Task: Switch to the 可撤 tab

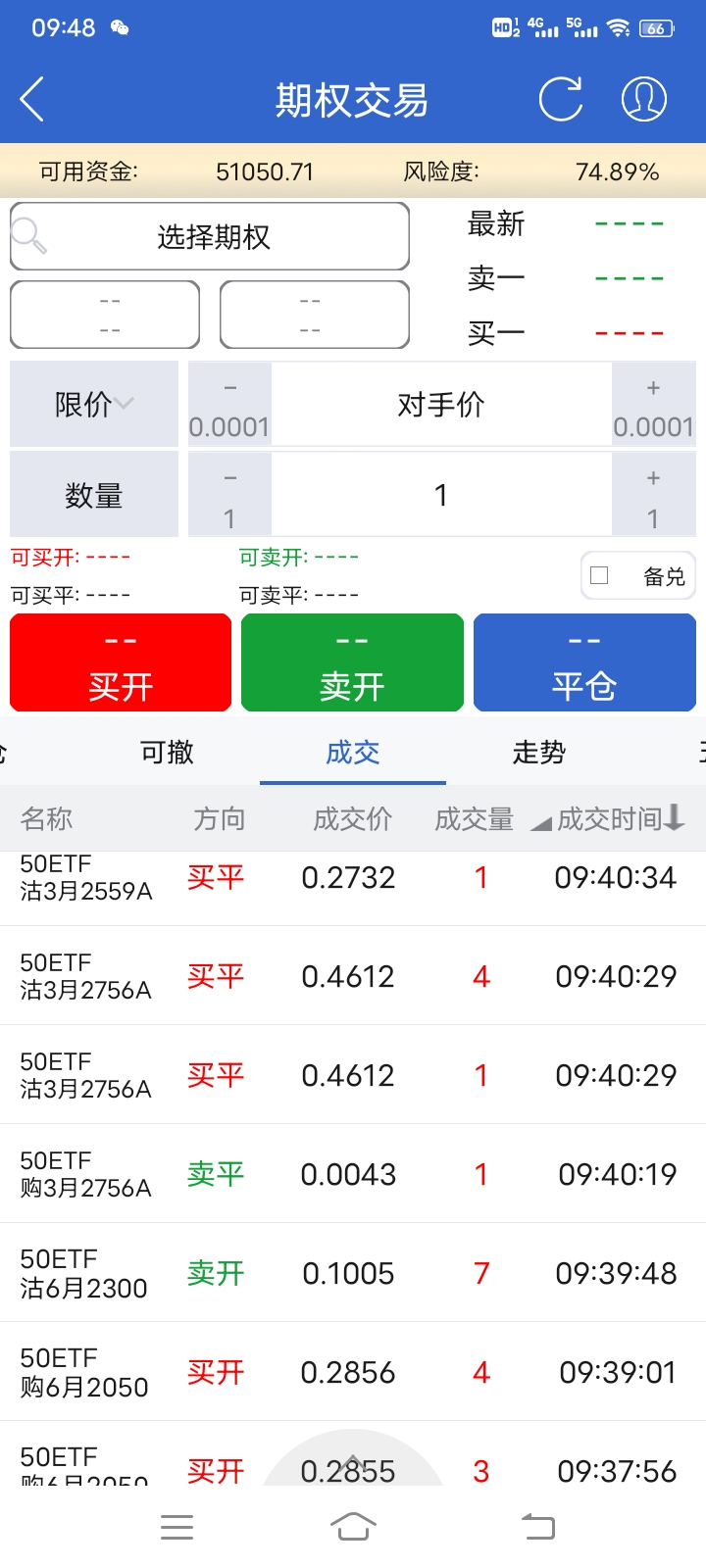Action: (x=167, y=752)
